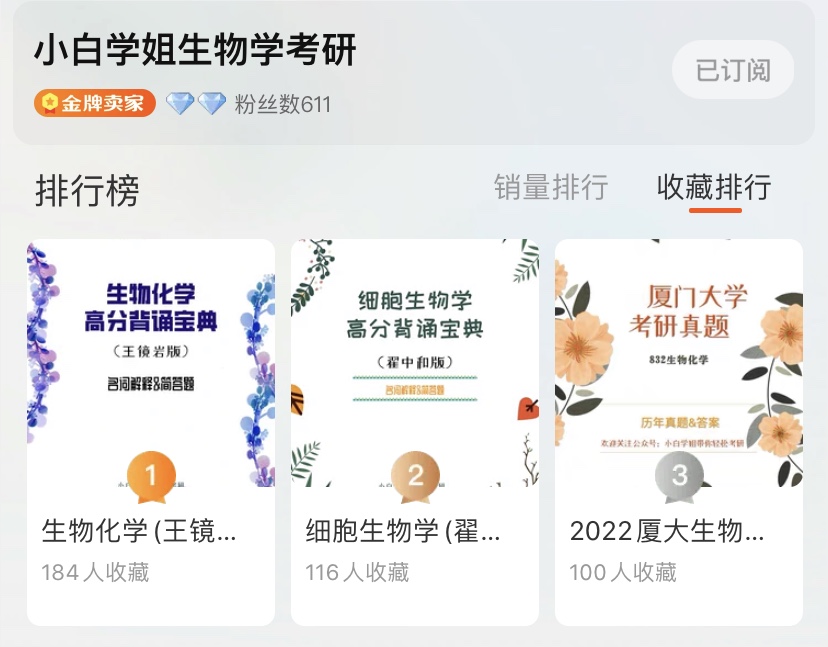
Task: Open the 小白学姐生物学考研 shop page
Action: point(196,50)
